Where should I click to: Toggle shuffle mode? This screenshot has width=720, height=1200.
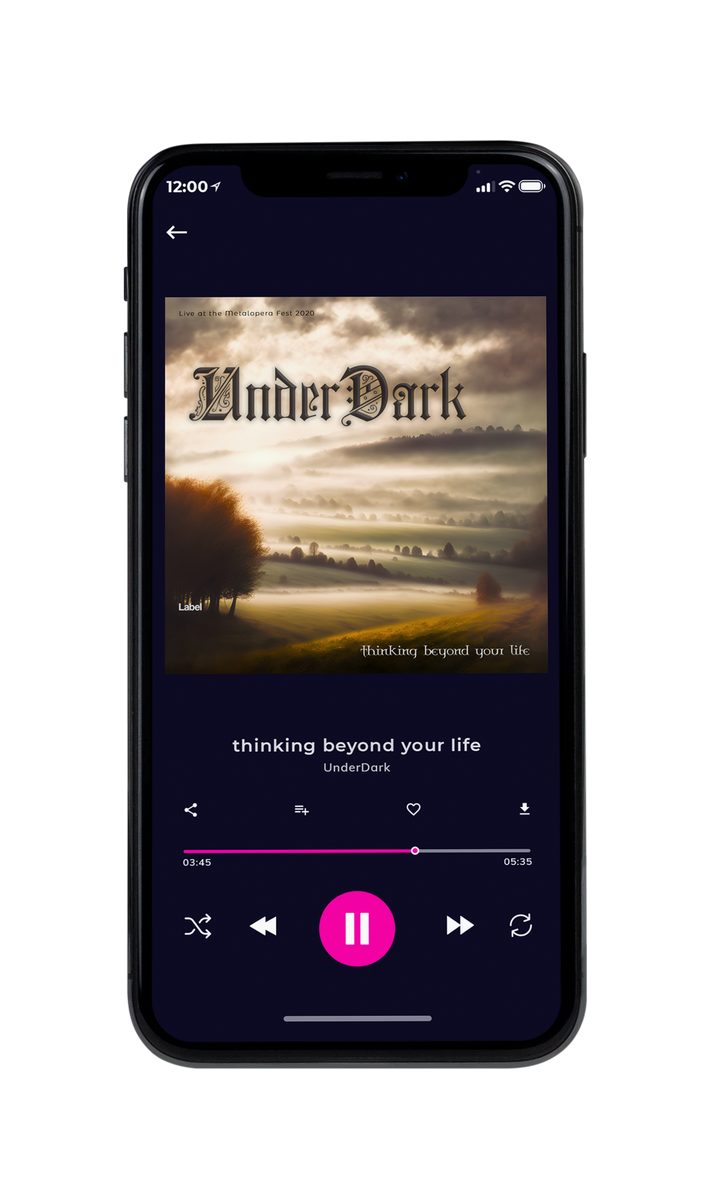coord(198,926)
